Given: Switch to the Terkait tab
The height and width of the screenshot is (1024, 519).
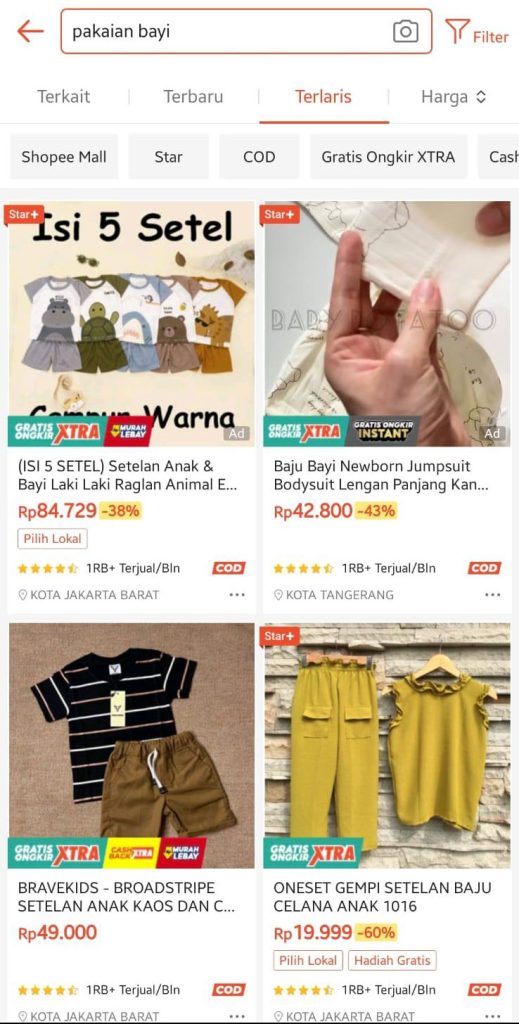Looking at the screenshot, I should pos(64,97).
